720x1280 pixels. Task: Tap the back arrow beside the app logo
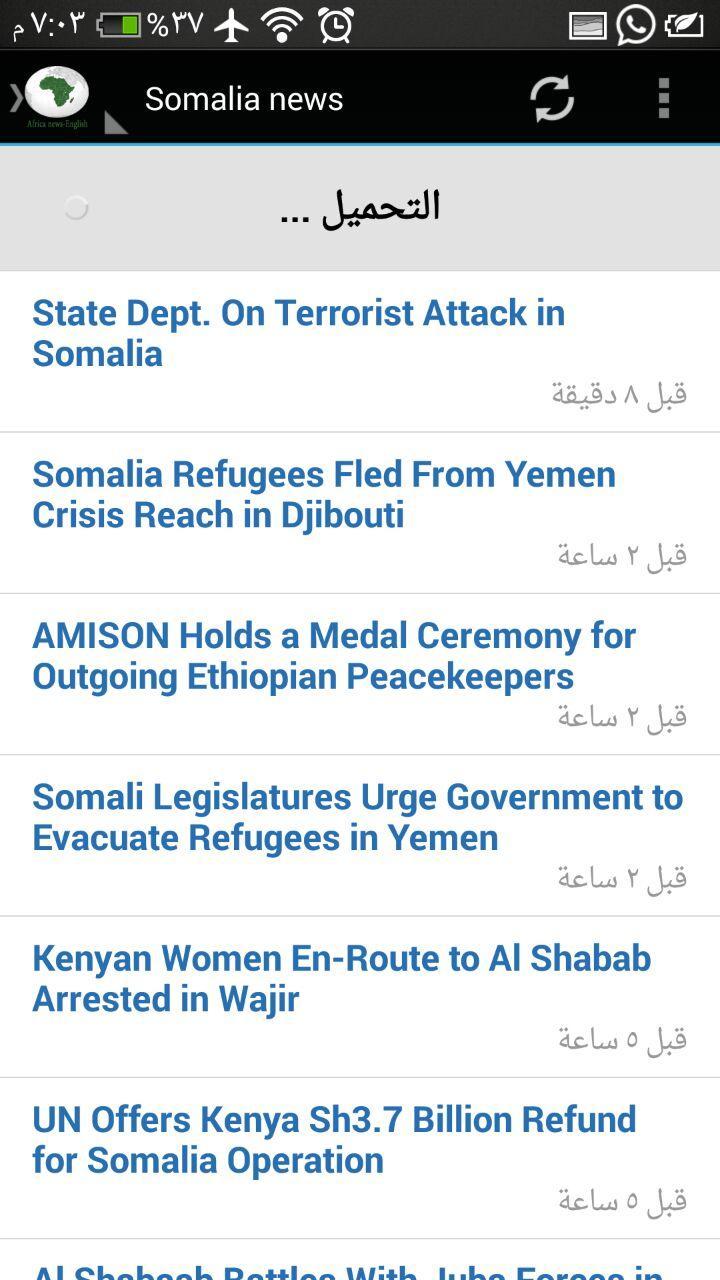tap(14, 97)
